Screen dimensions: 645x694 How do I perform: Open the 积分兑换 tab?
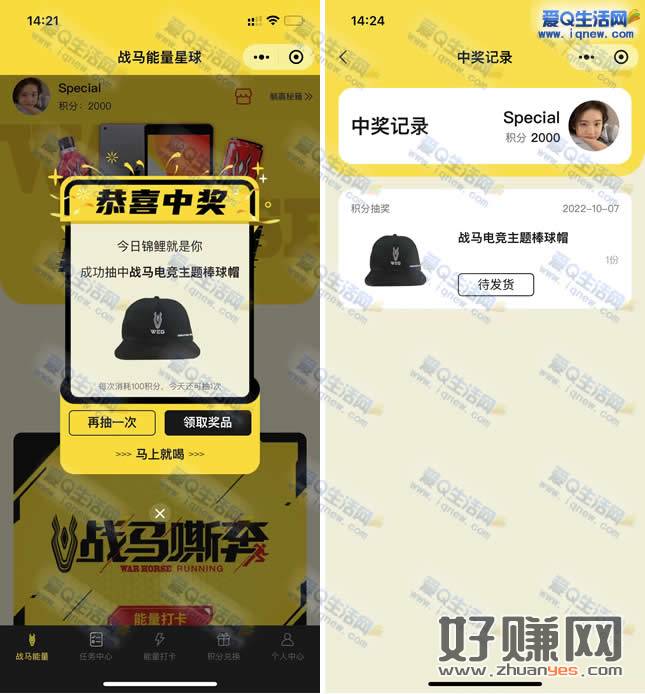pyautogui.click(x=223, y=646)
